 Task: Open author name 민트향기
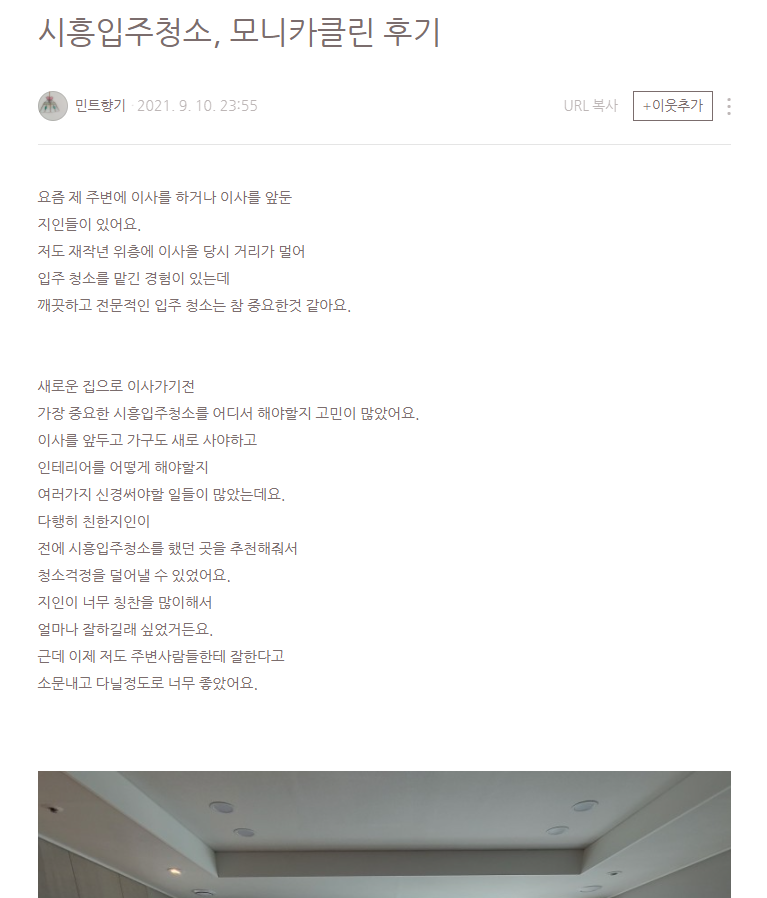click(x=100, y=106)
